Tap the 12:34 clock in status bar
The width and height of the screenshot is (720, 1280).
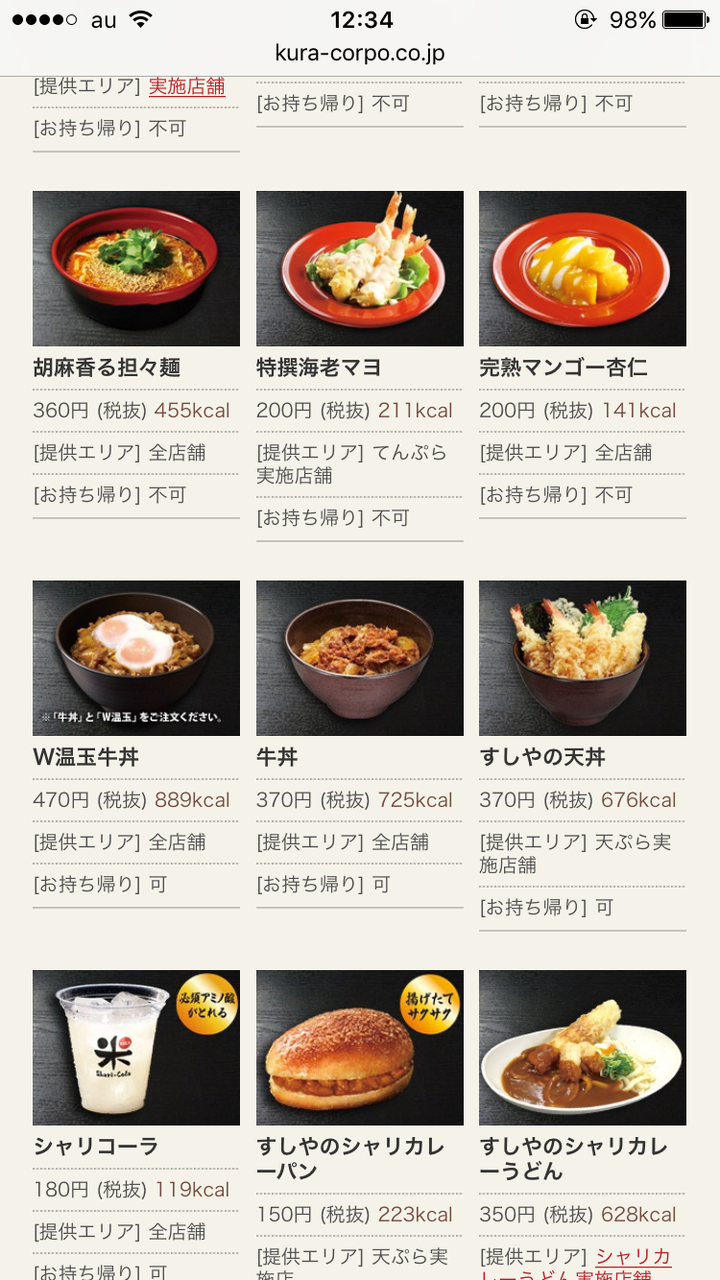(360, 18)
